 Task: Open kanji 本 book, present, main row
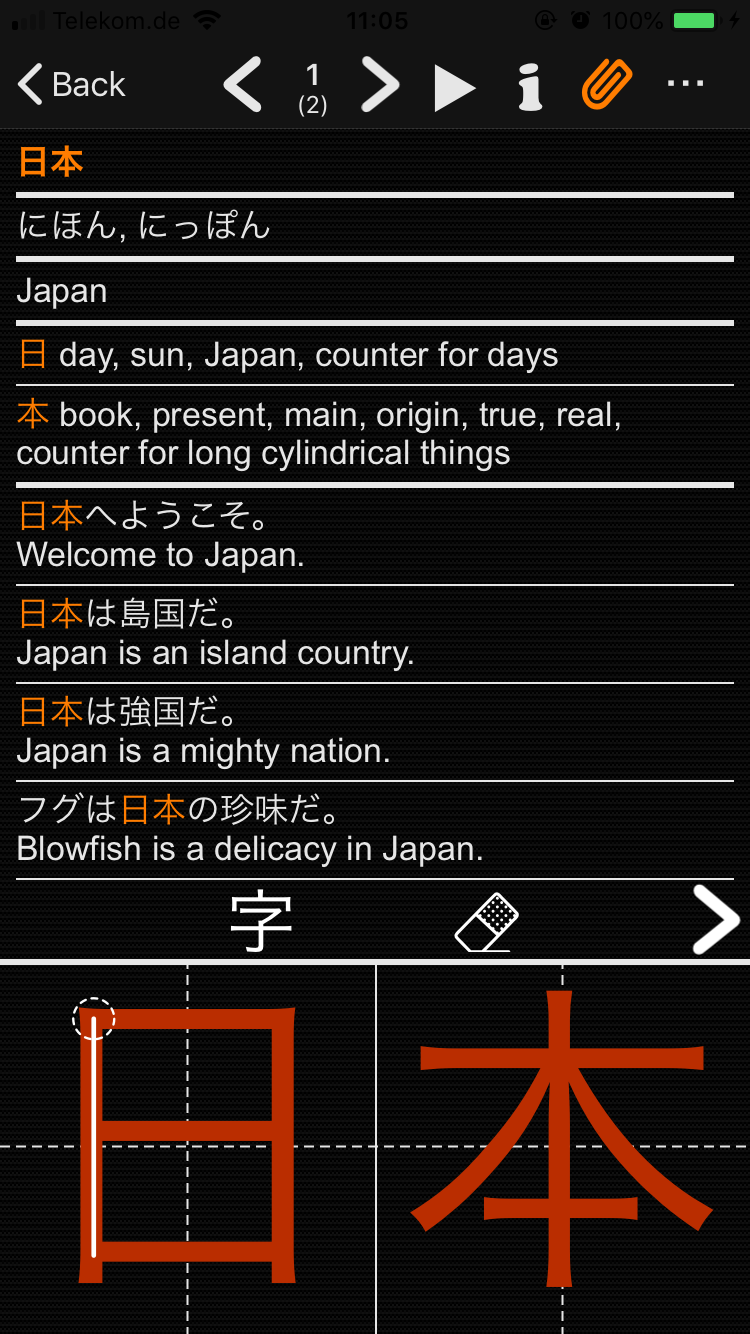point(375,434)
